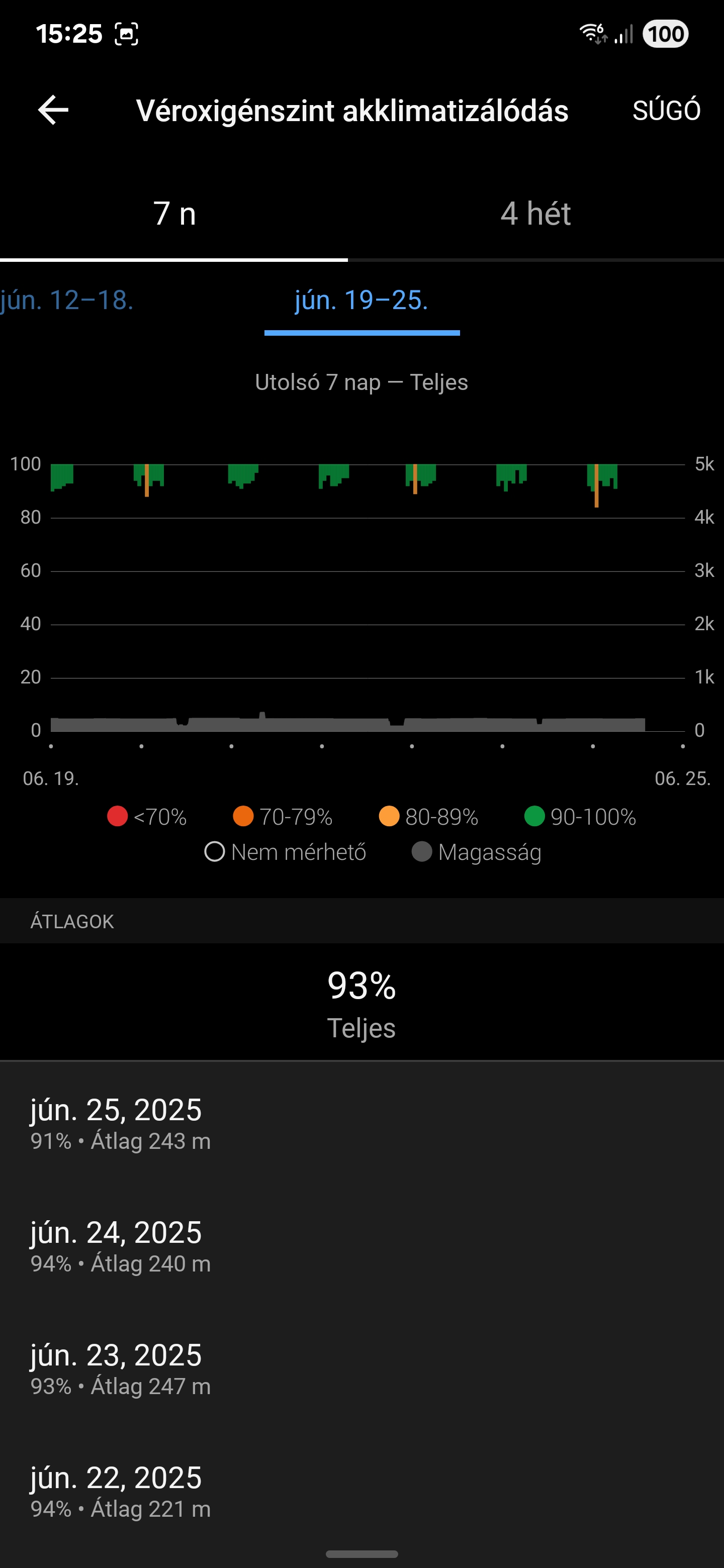View details for jún. 23, 2025
Viewport: 724px width, 1568px height.
tap(361, 1368)
